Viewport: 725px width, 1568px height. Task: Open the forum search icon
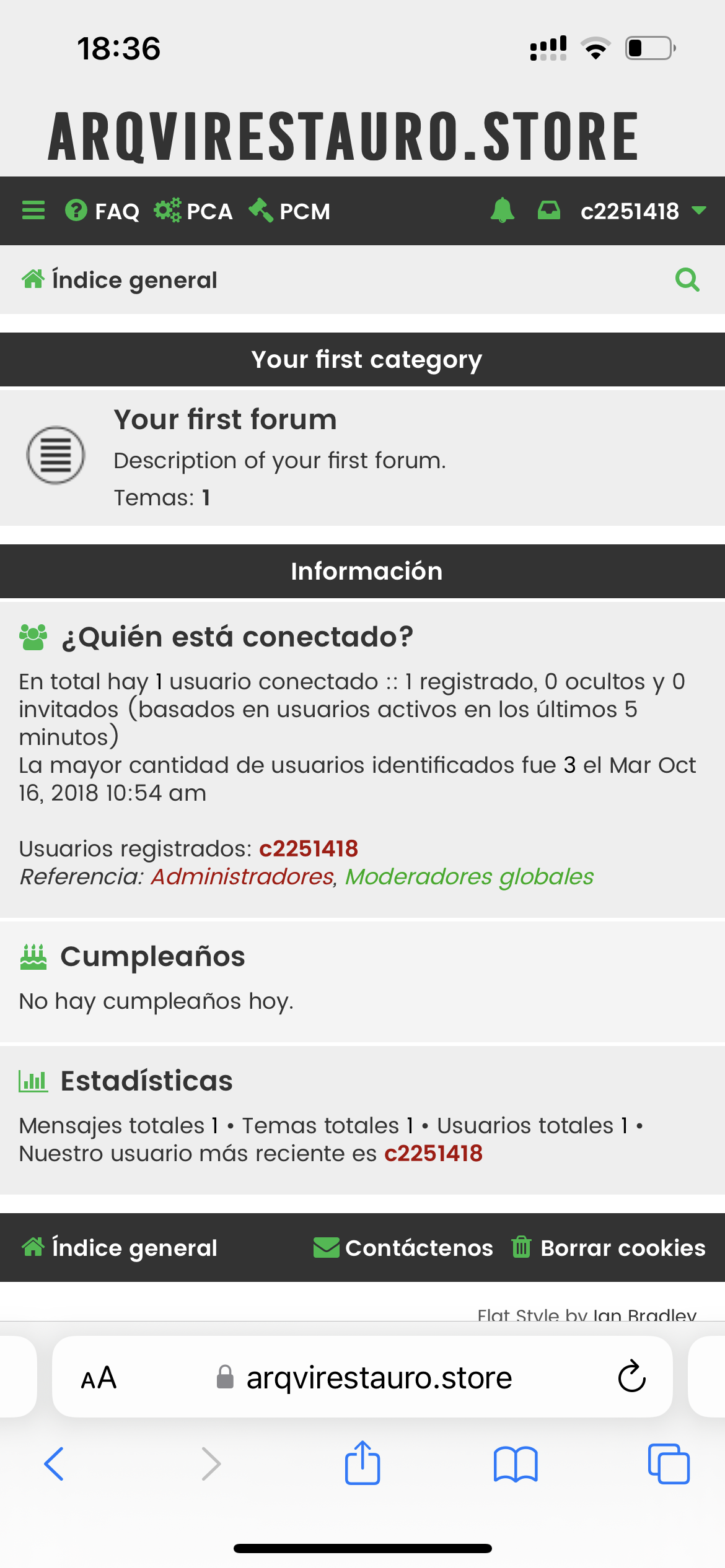687,280
